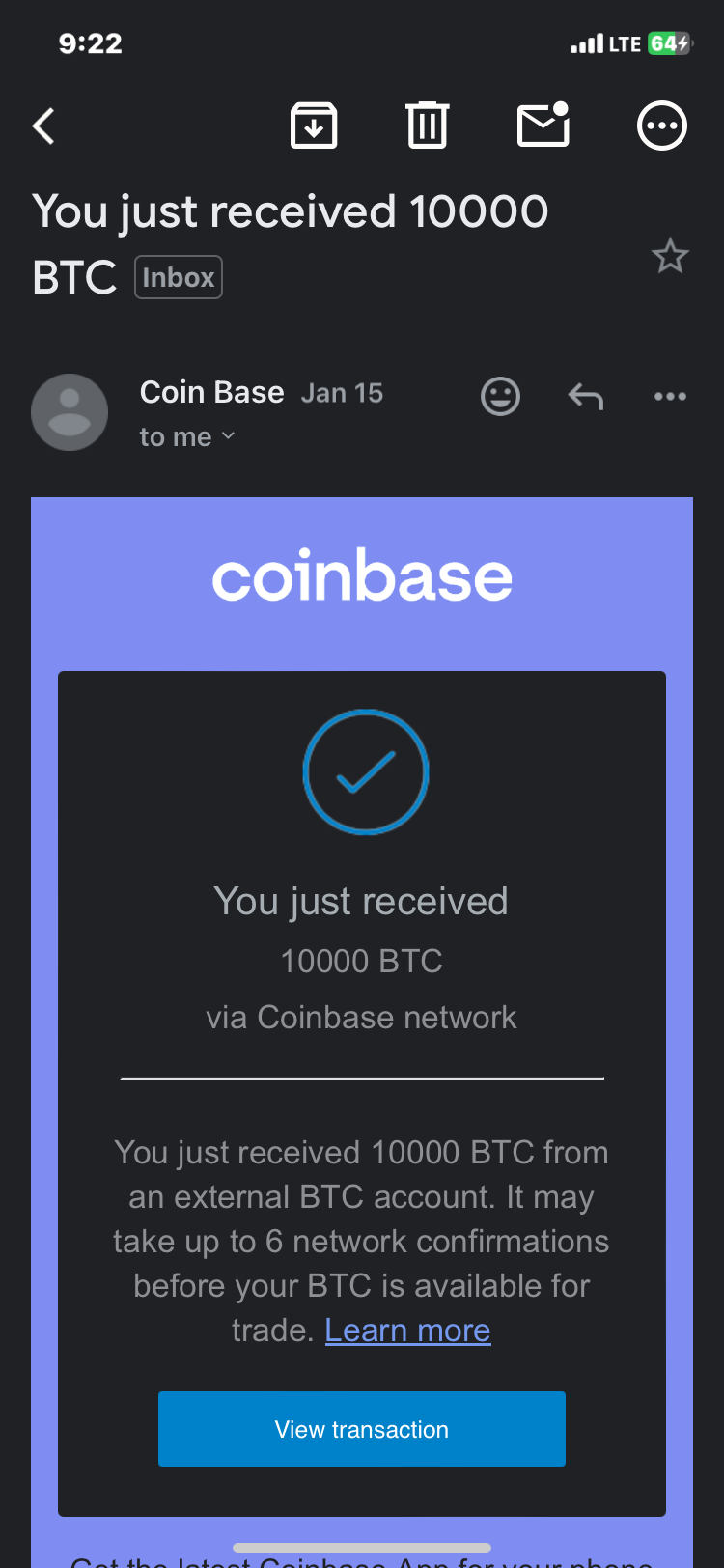
Task: Reply to Coin Base's message
Action: click(x=585, y=396)
